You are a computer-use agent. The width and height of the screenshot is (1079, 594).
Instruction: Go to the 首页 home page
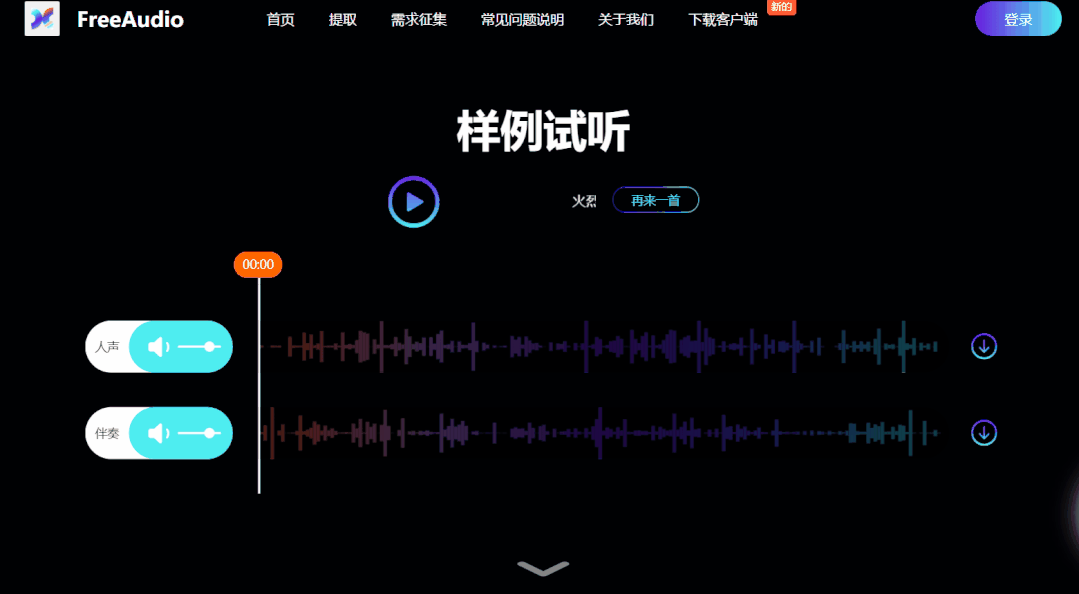(x=281, y=19)
